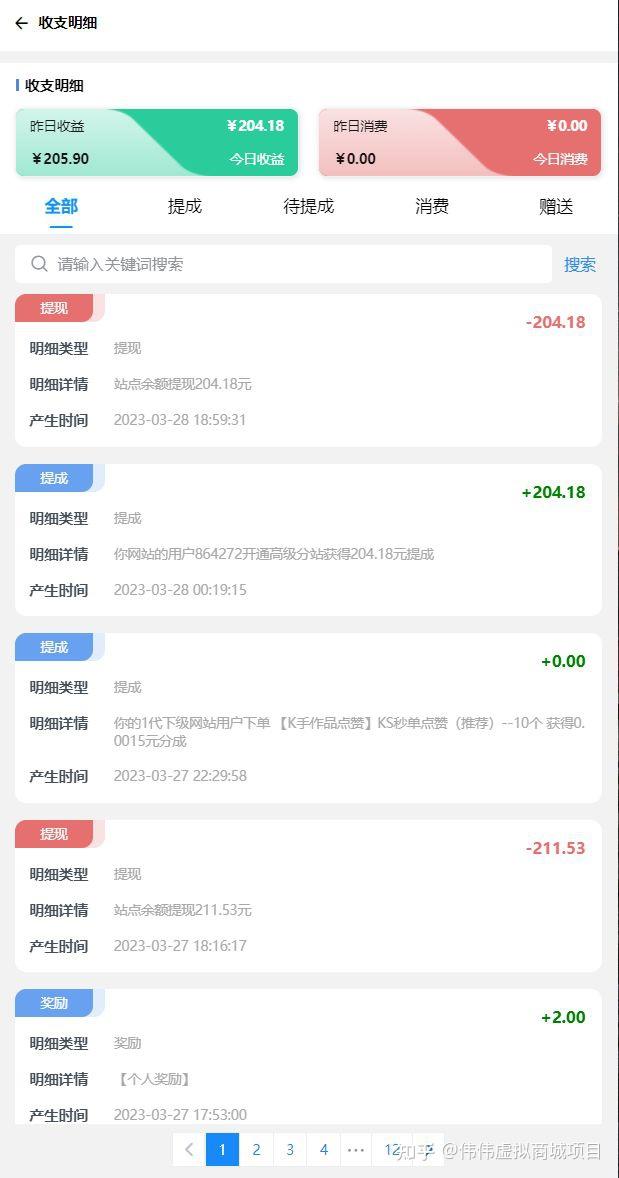Go to page 3 in pagination
Screen dimensions: 619x1178
coord(290,1149)
